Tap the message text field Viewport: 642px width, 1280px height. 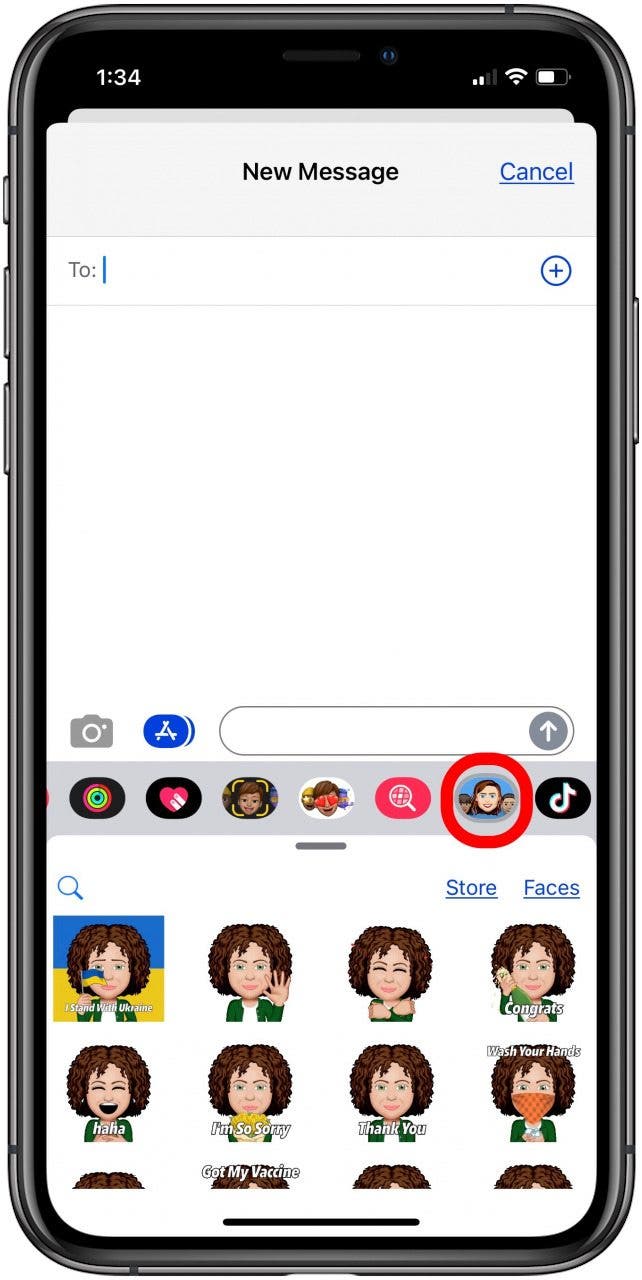[375, 732]
